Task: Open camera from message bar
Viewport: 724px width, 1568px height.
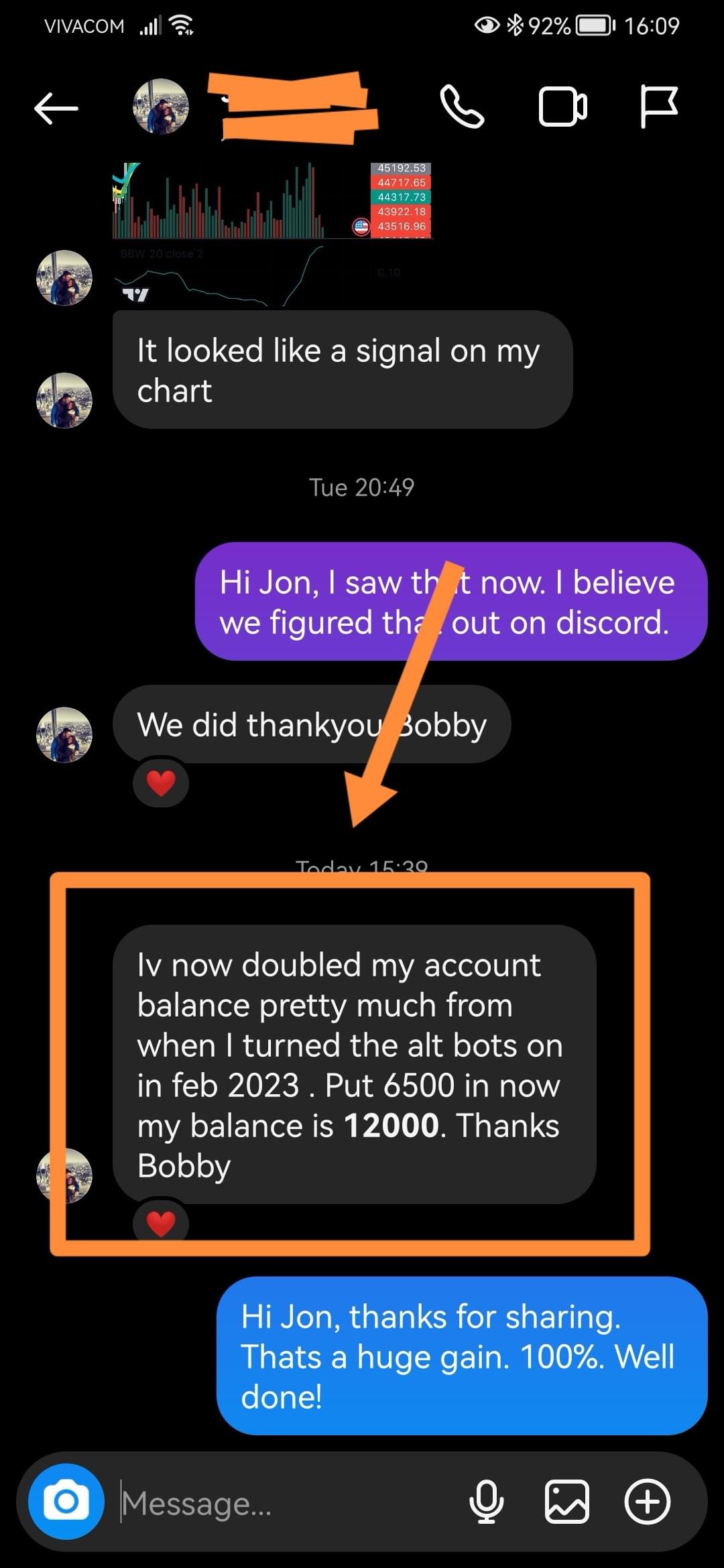Action: pos(66,1502)
